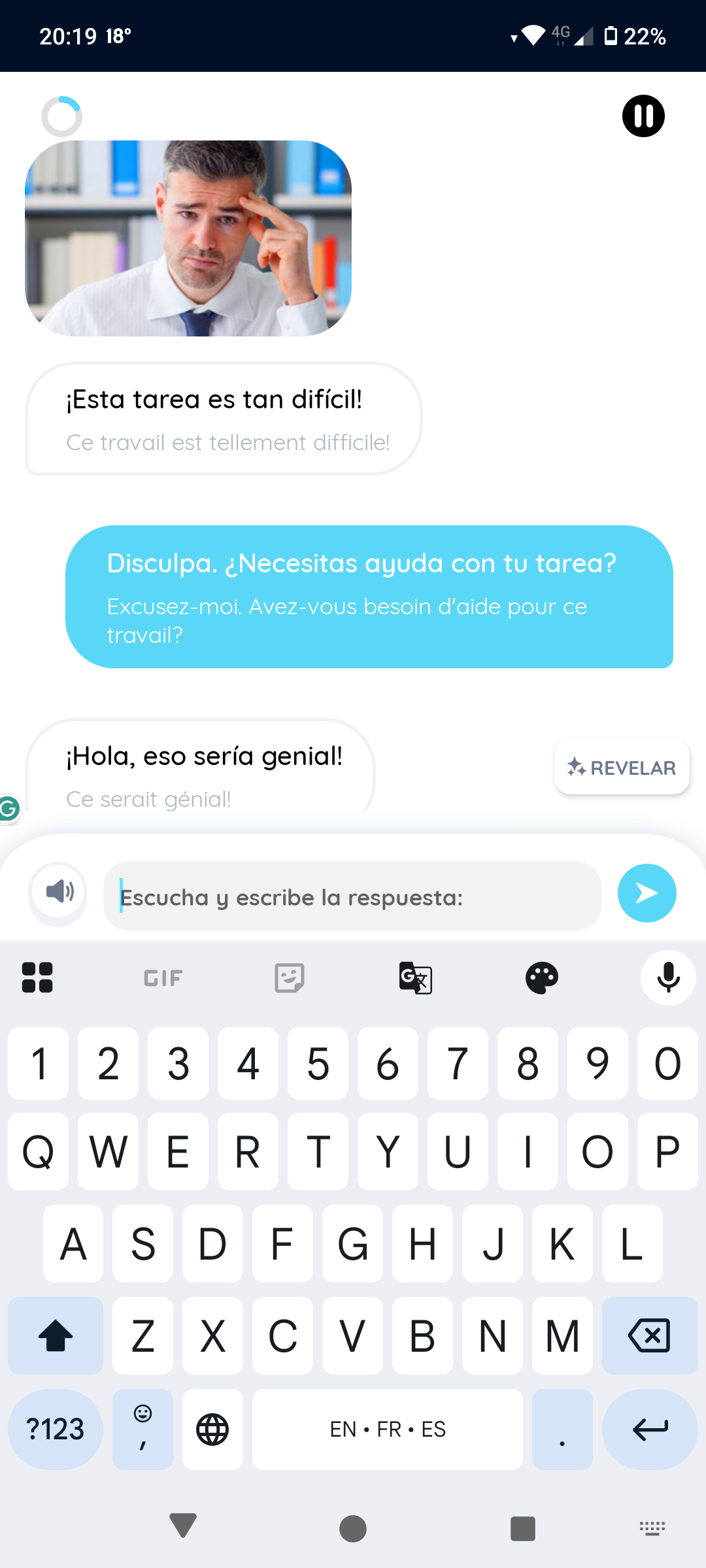This screenshot has width=706, height=1568.
Task: Hide the keyboard with the down arrow
Action: tap(183, 1526)
